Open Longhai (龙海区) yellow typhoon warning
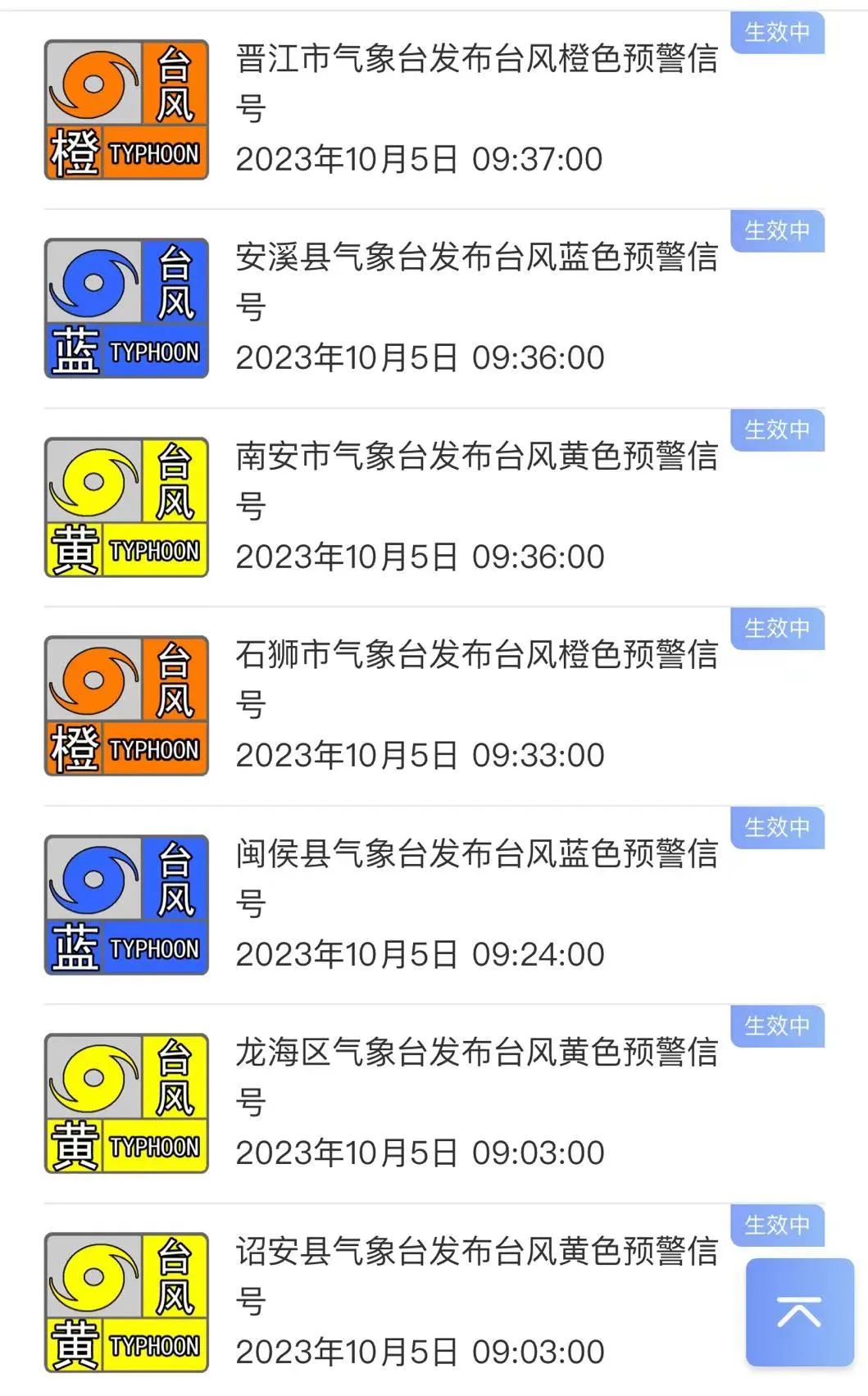This screenshot has height=1396, width=868. click(x=475, y=1078)
